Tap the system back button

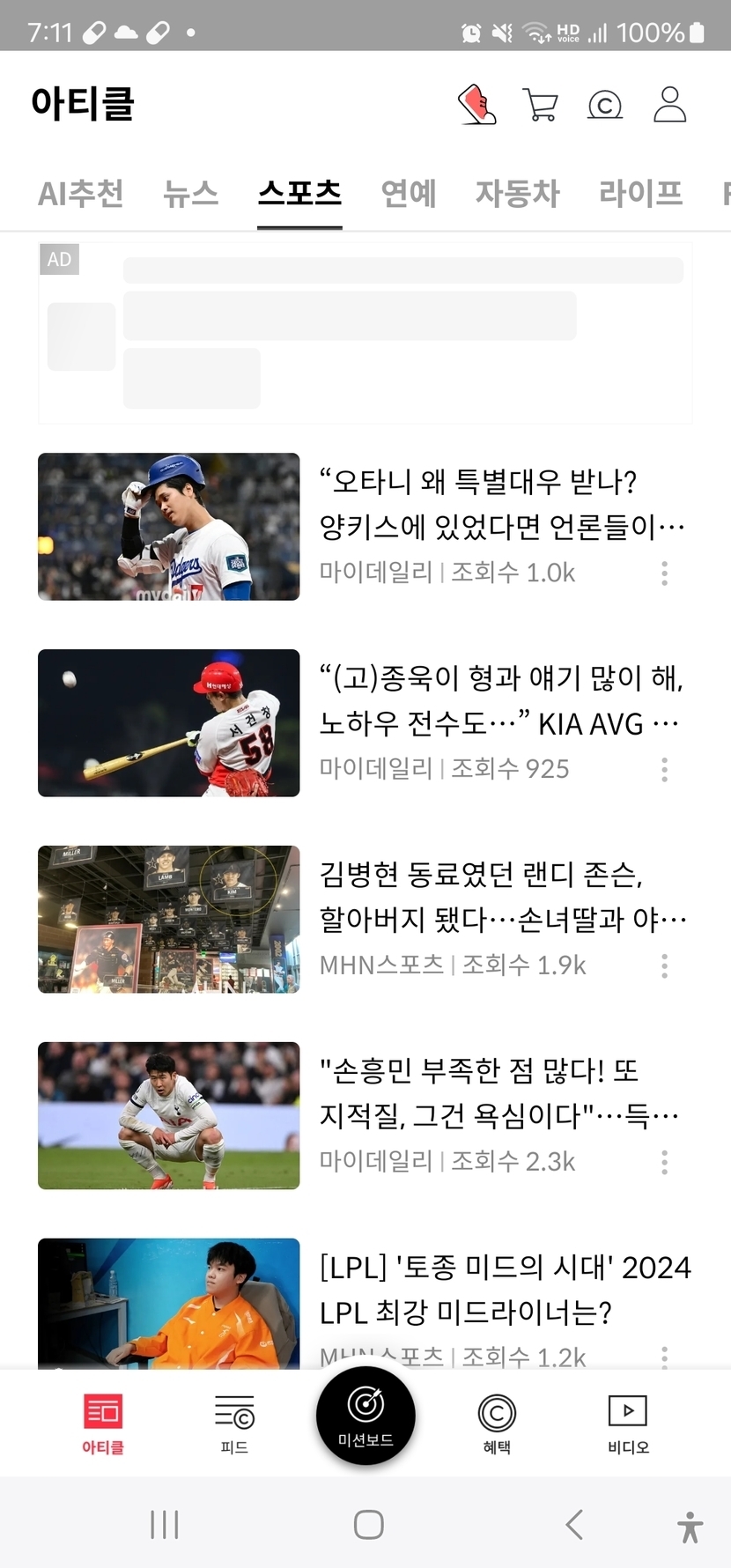click(574, 1524)
